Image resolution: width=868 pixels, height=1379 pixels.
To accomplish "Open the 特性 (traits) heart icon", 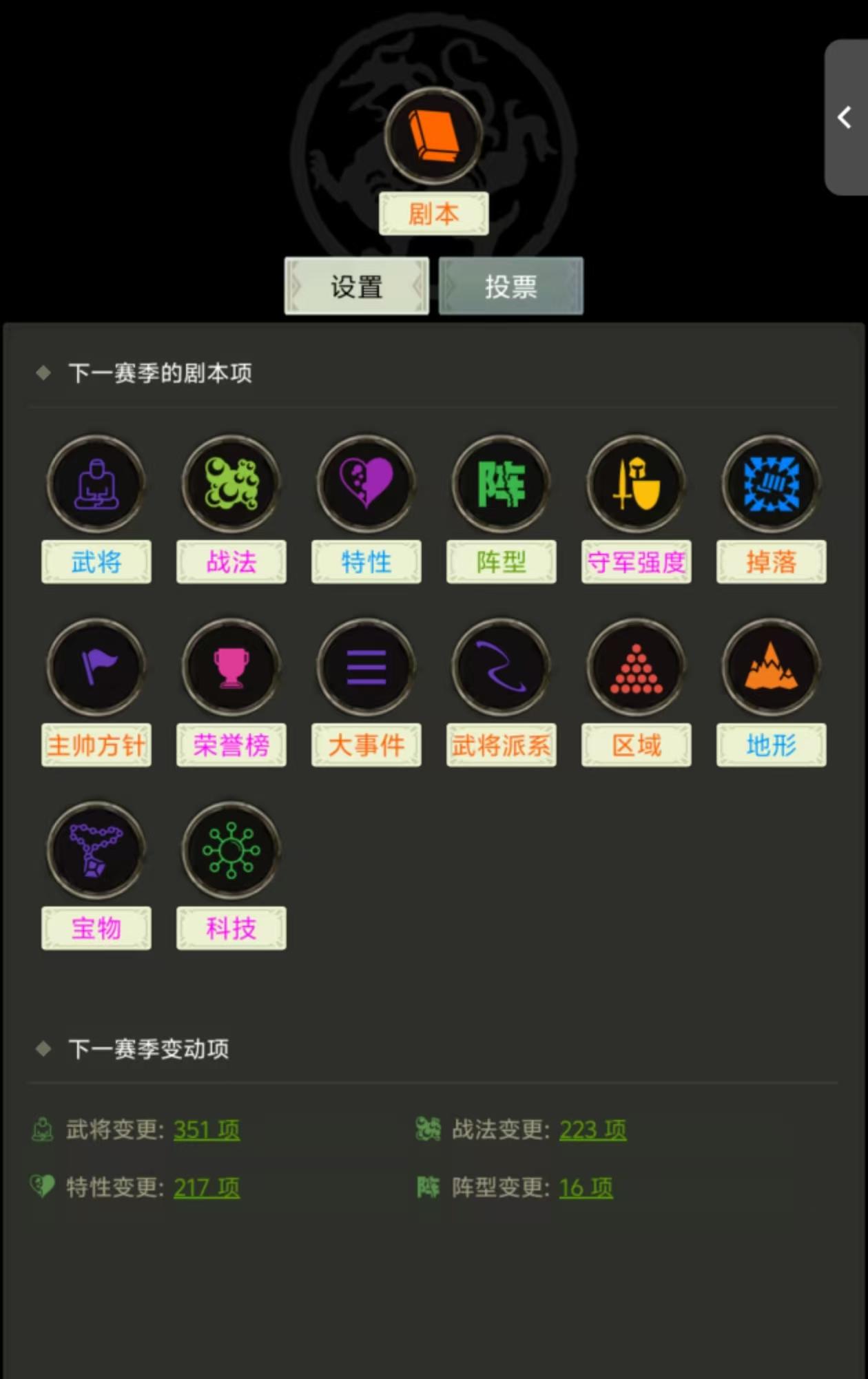I will click(366, 484).
